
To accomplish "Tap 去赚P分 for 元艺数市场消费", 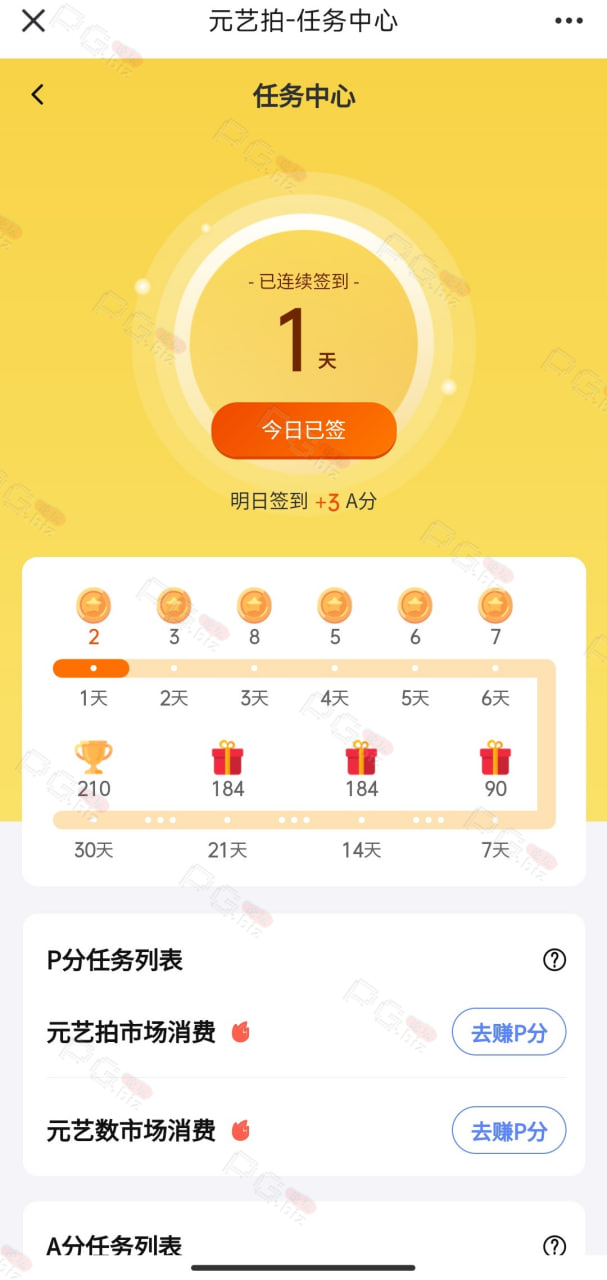I will tap(509, 1130).
